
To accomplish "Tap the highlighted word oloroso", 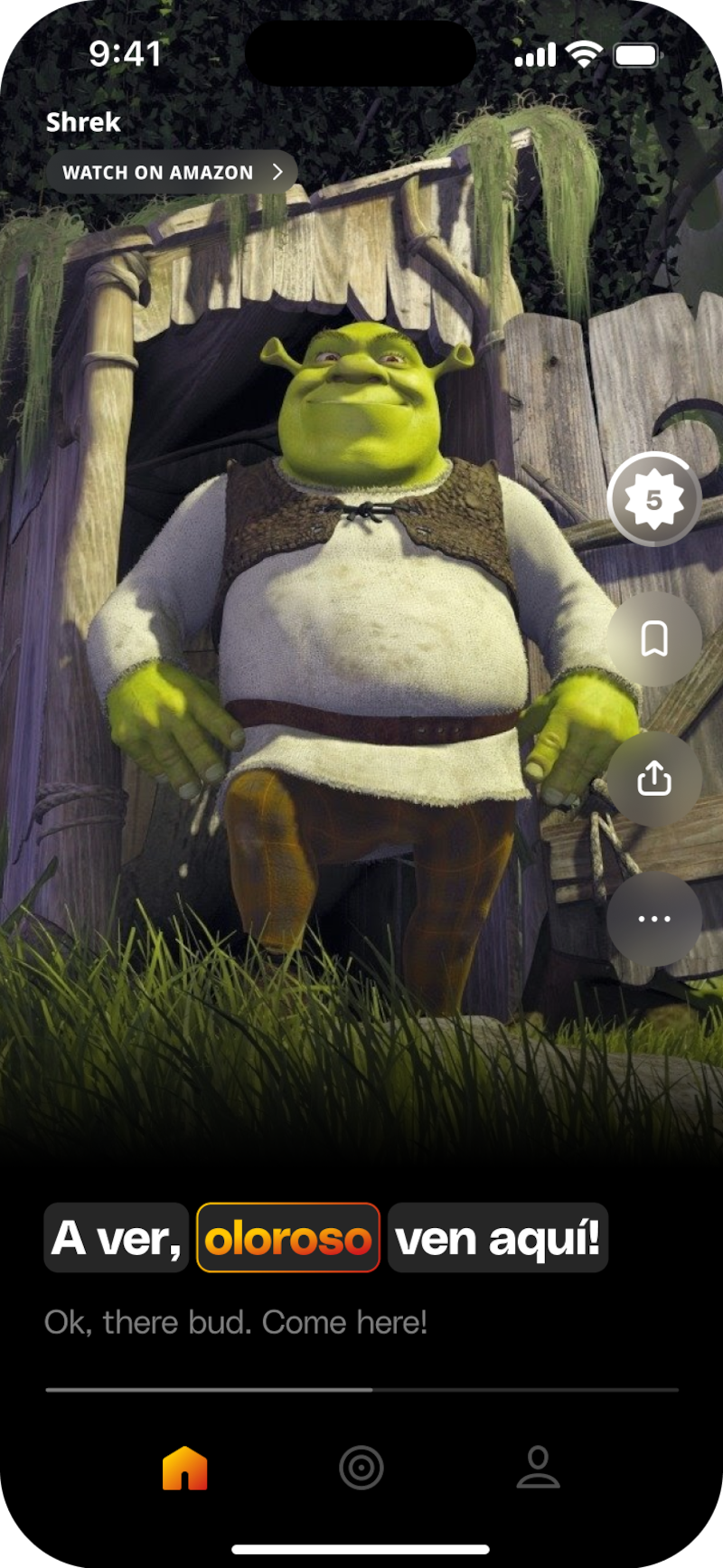I will 288,1238.
